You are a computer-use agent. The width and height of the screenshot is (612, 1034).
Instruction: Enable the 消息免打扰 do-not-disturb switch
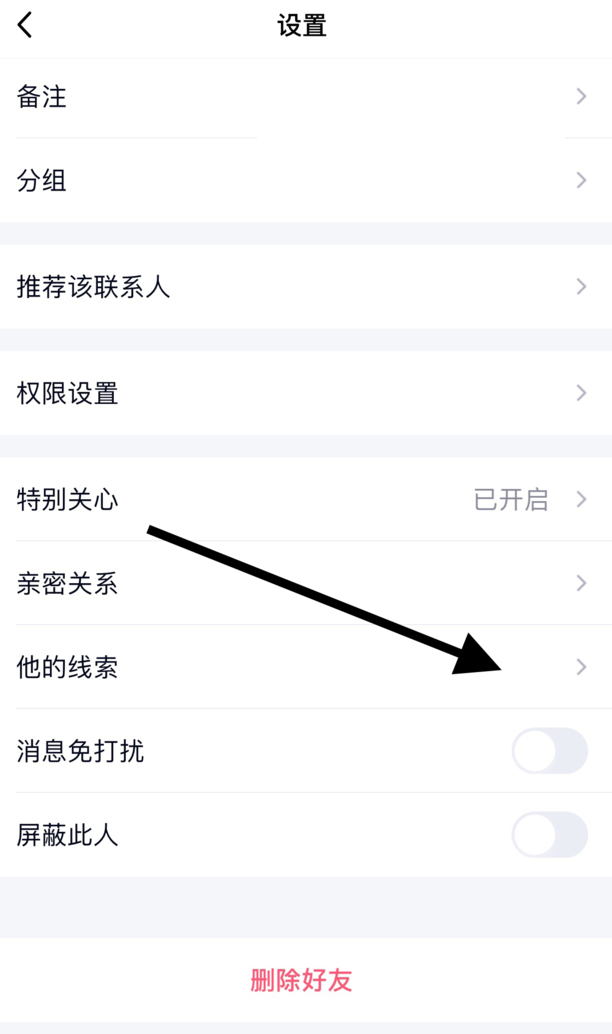tap(549, 750)
